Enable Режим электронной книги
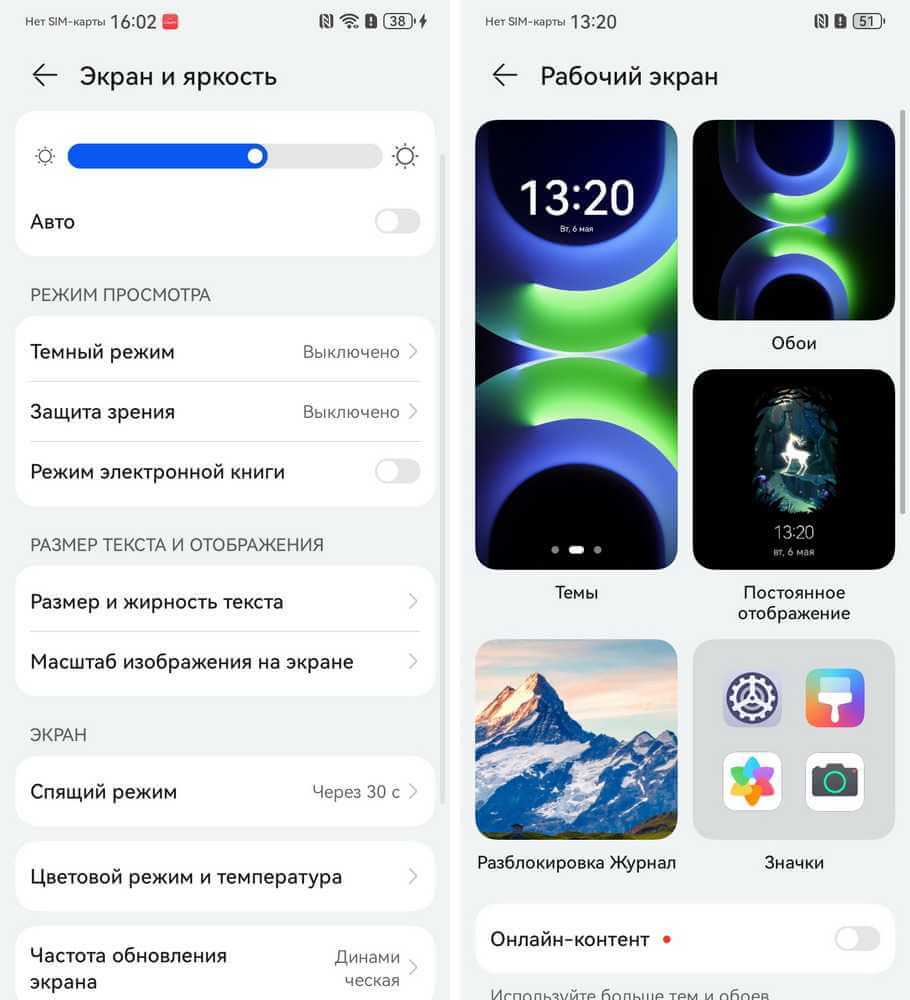 point(397,472)
